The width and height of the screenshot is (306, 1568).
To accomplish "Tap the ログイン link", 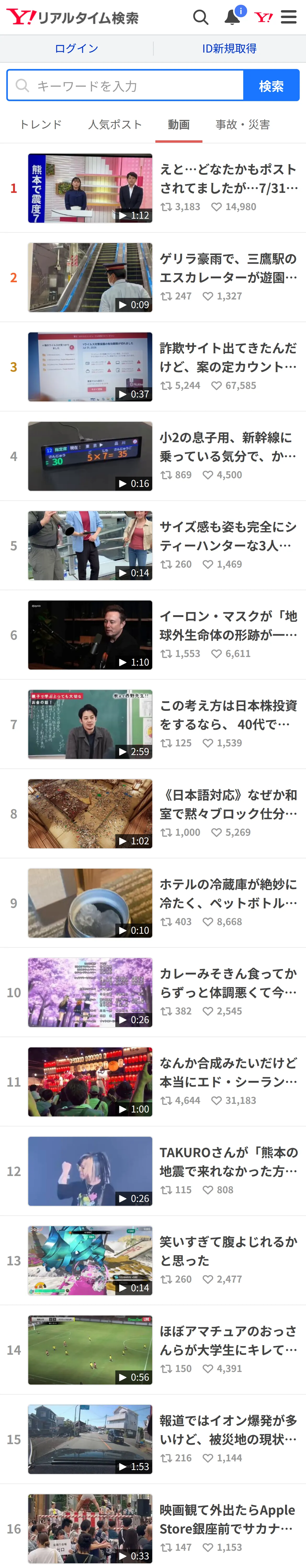I will (x=76, y=49).
